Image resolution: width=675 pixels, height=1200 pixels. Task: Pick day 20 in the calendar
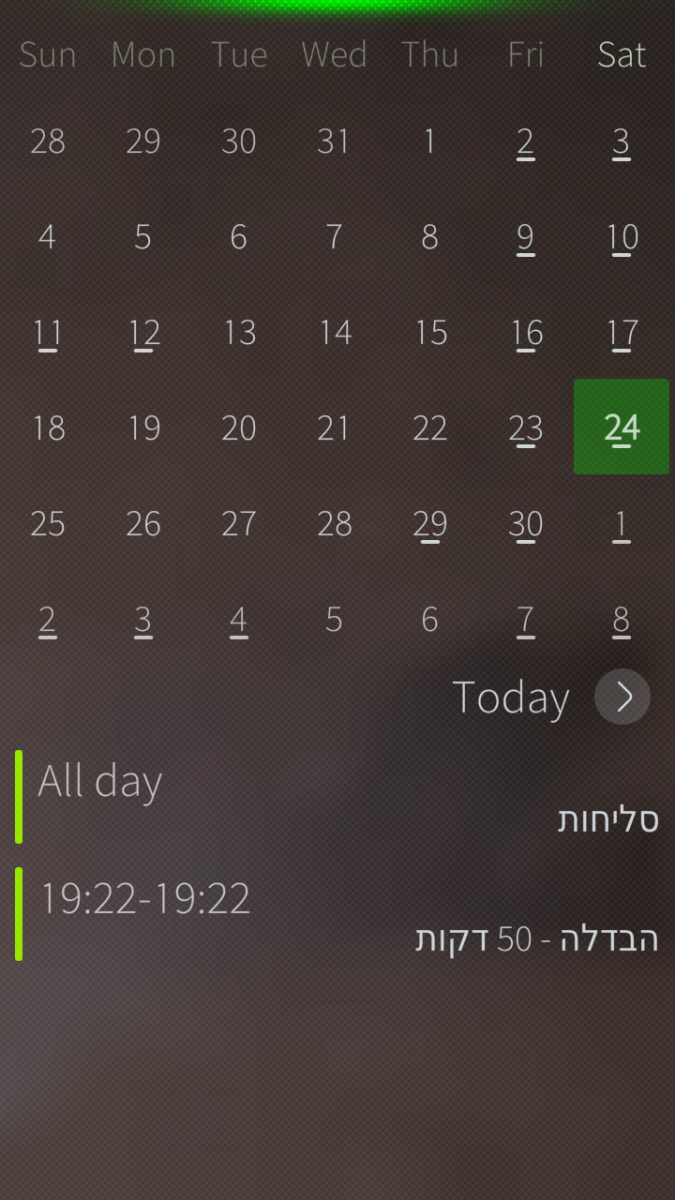[238, 428]
